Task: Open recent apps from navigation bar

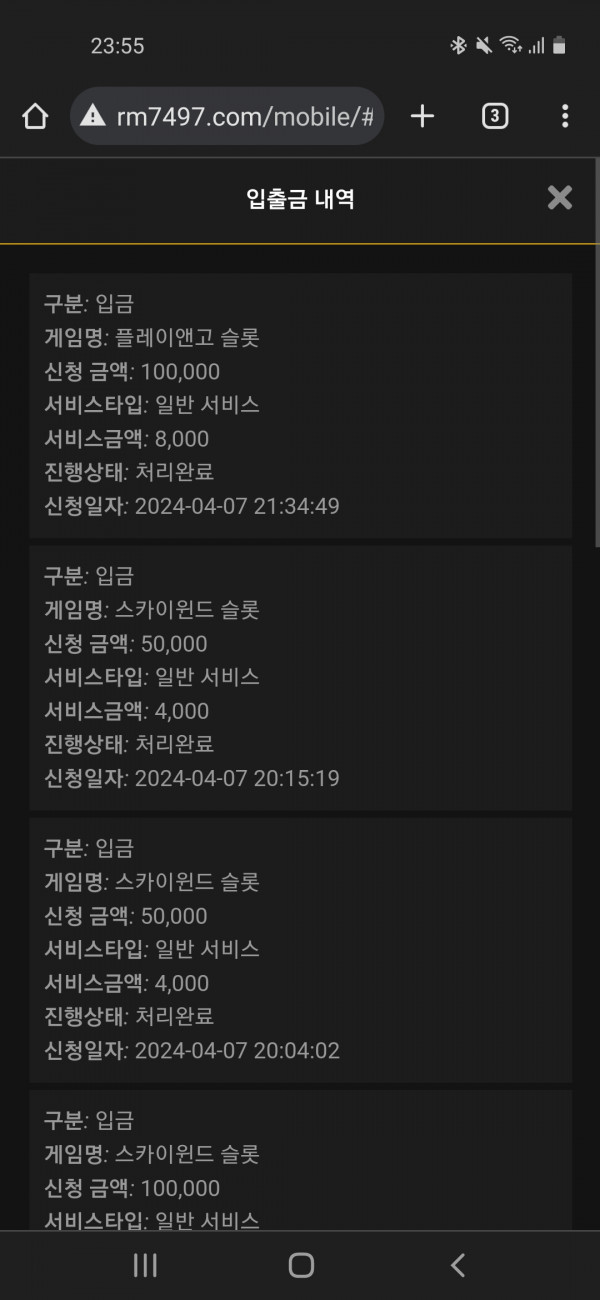Action: coord(145,1265)
